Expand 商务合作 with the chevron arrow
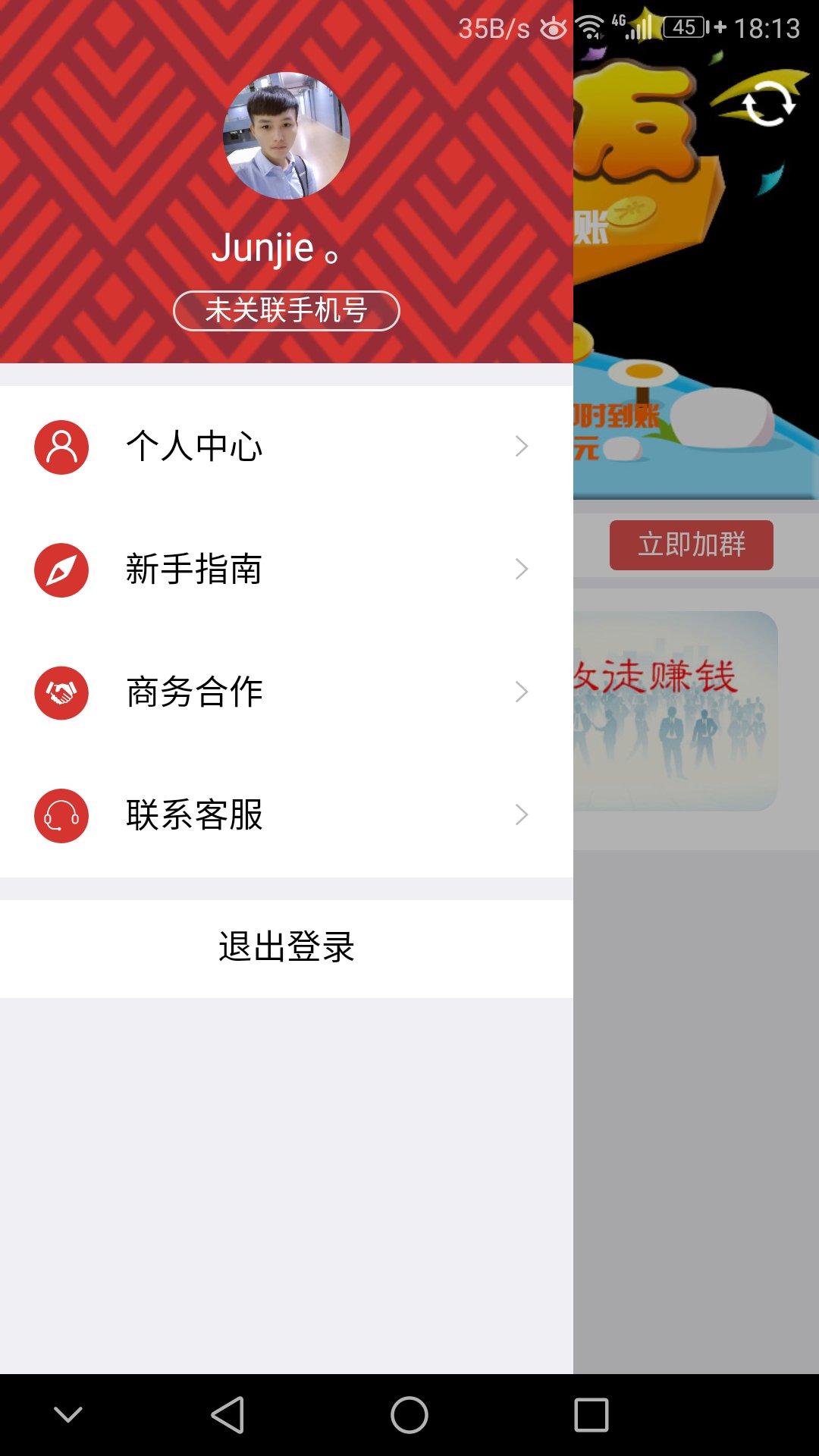 tap(521, 692)
